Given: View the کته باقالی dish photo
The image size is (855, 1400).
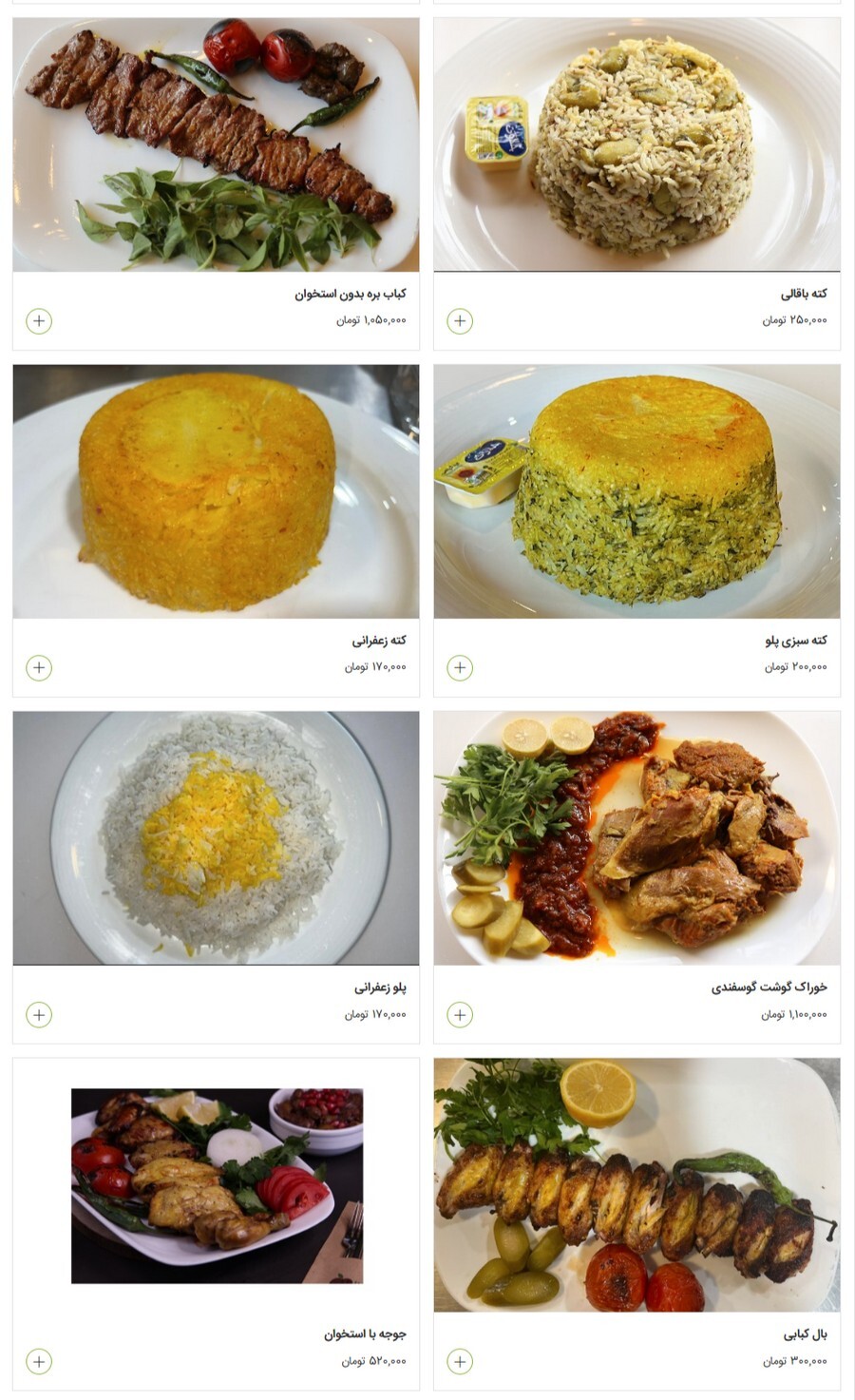Looking at the screenshot, I should click(636, 144).
